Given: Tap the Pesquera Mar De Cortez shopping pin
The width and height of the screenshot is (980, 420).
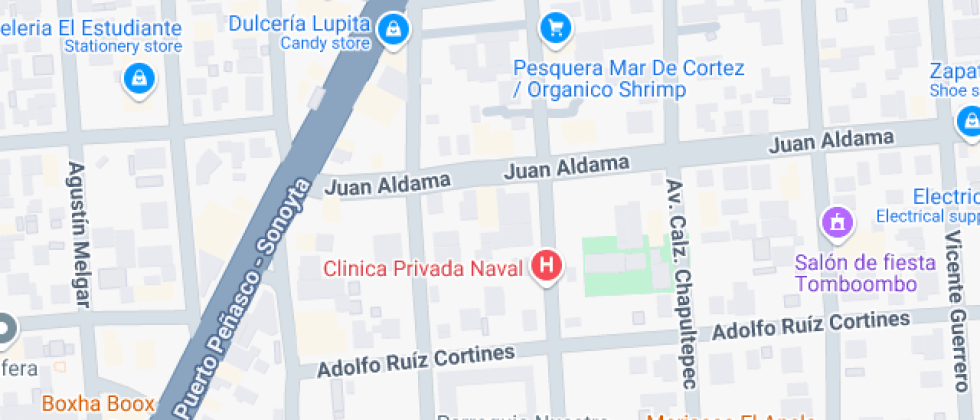Looking at the screenshot, I should click(x=556, y=29).
